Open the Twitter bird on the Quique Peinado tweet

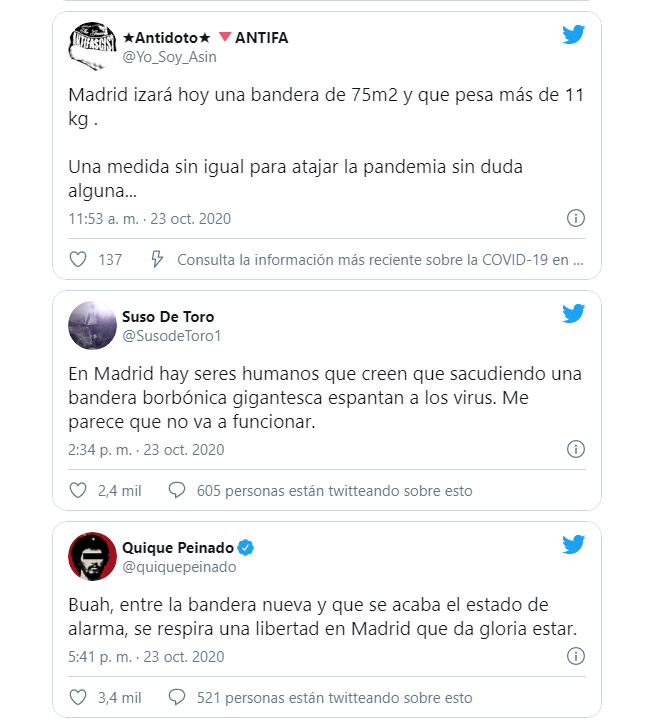pyautogui.click(x=573, y=545)
